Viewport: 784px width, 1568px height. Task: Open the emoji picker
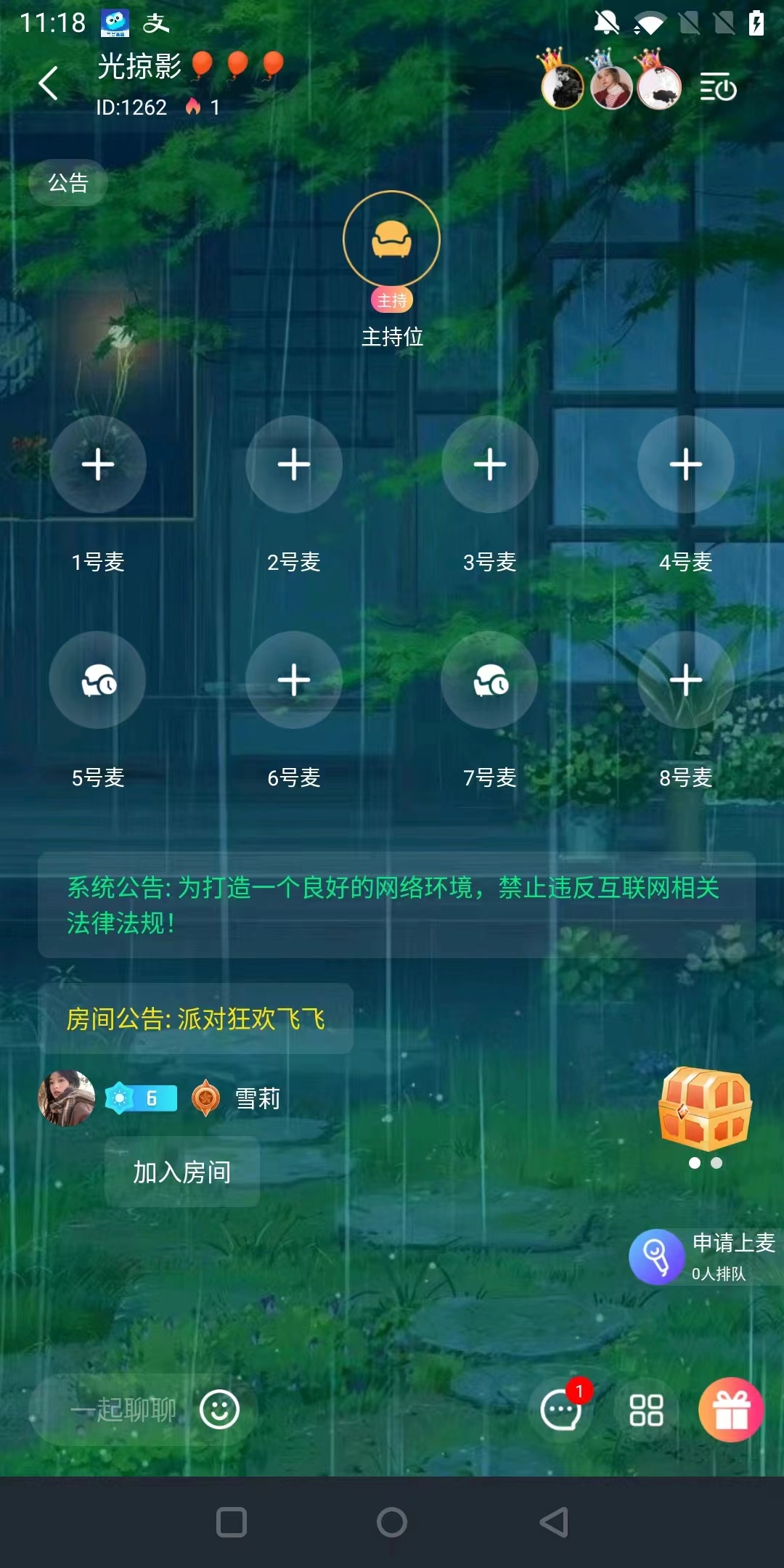click(x=219, y=1410)
